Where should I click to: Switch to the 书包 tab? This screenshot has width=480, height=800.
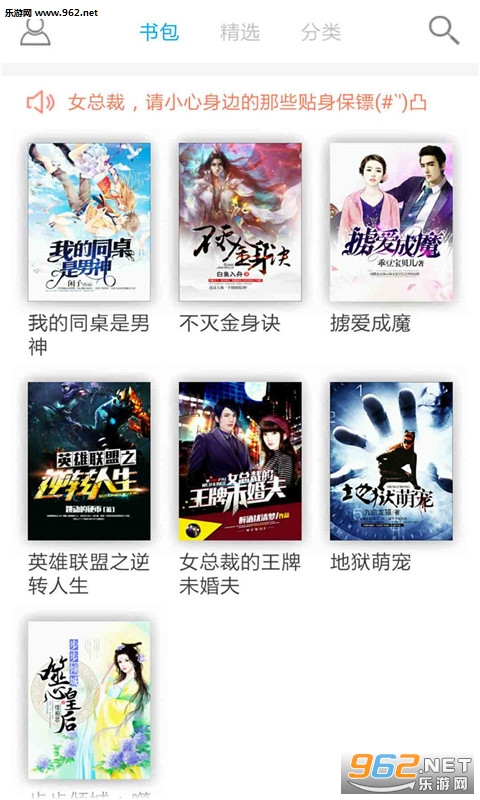click(159, 32)
